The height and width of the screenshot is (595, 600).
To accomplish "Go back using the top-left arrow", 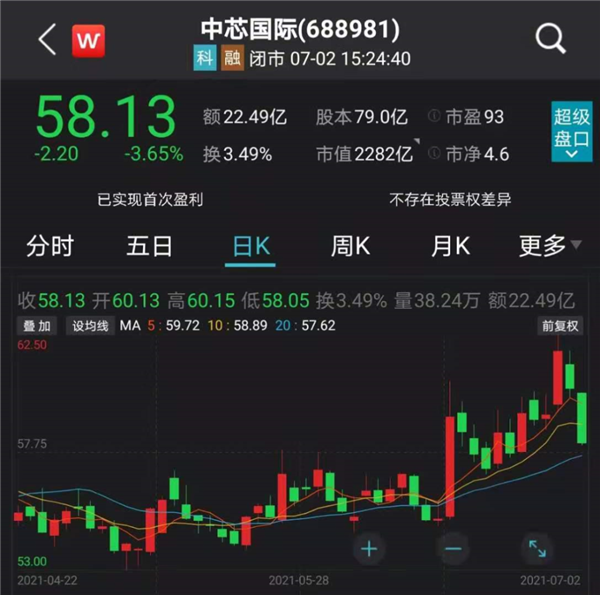I will [47, 40].
